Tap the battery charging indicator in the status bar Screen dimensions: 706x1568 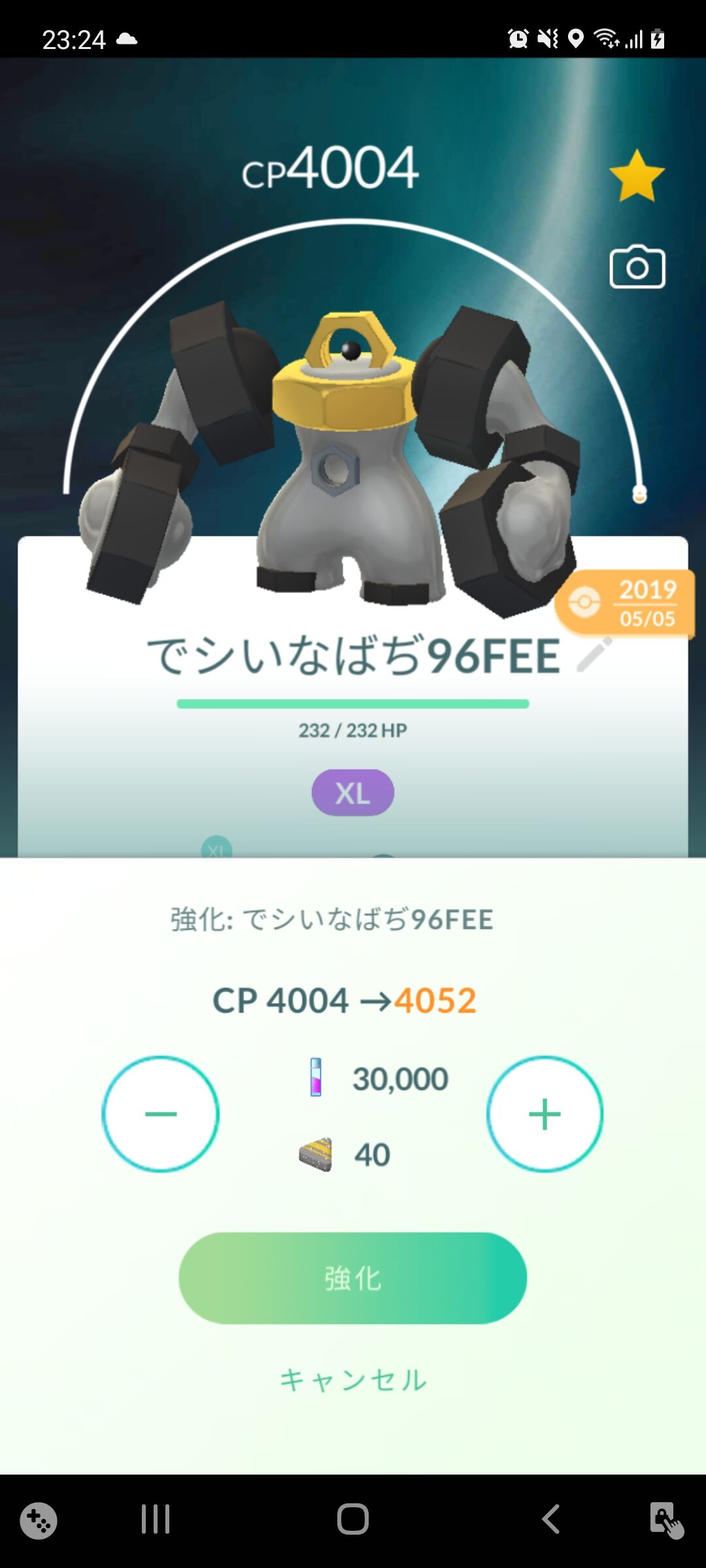[657, 39]
